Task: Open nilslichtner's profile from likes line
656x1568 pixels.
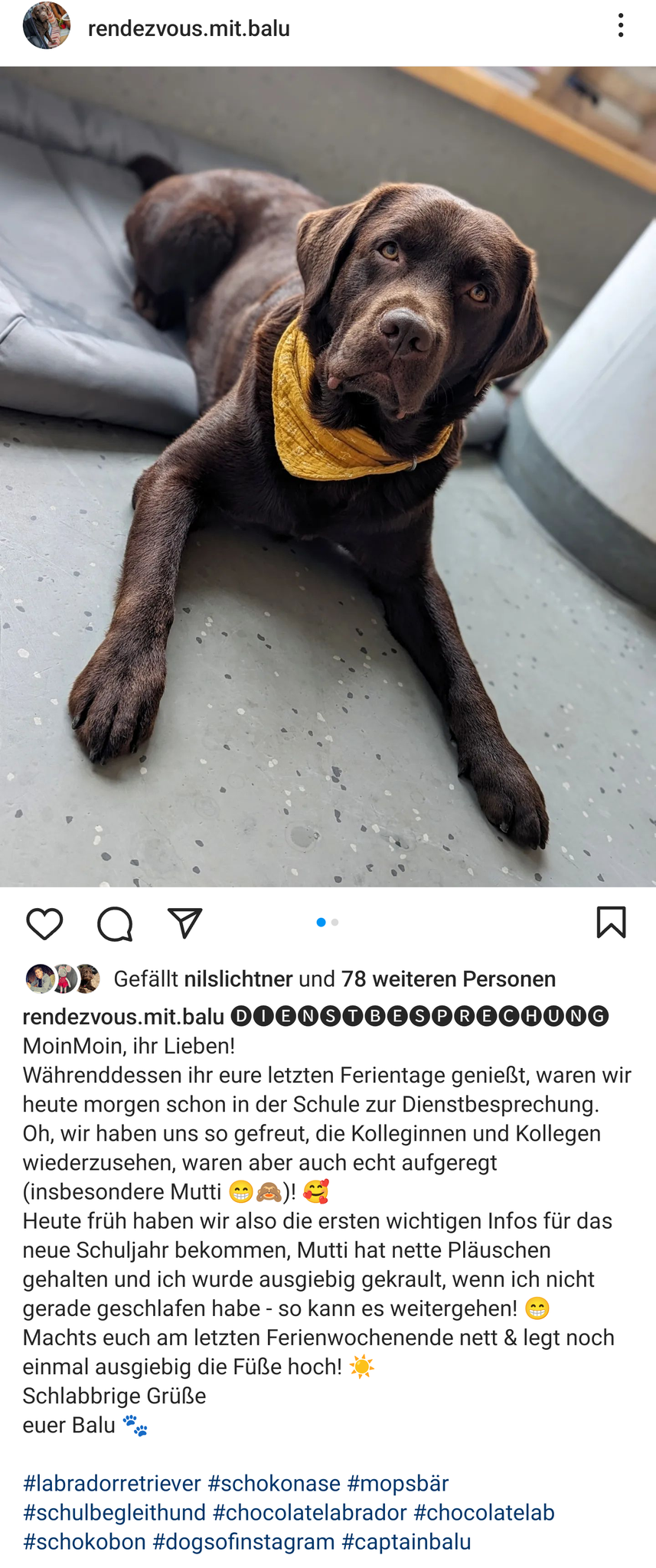Action: 238,978
